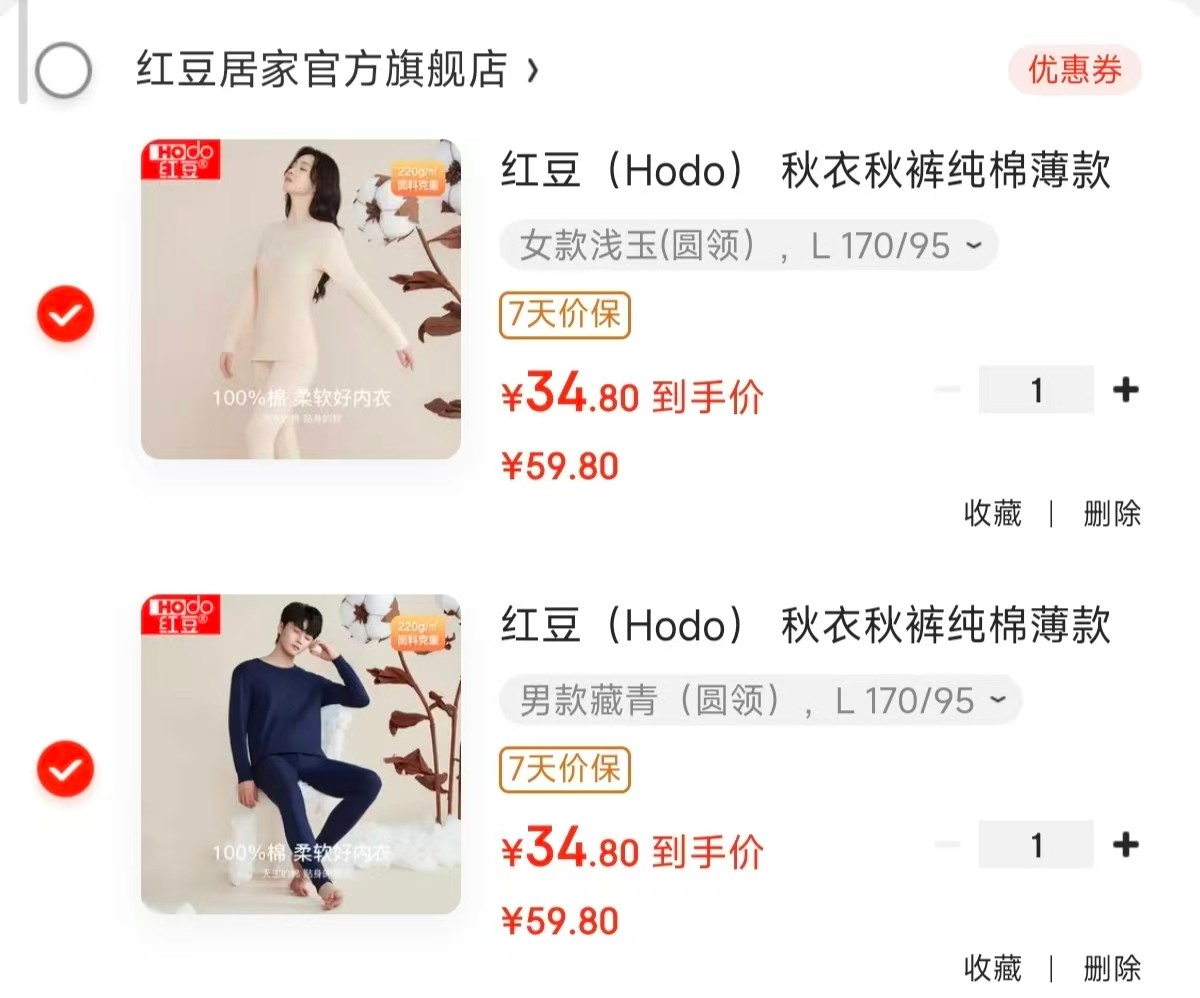Decrease quantity of the 男款藏青 item
The width and height of the screenshot is (1200, 998).
(x=947, y=845)
